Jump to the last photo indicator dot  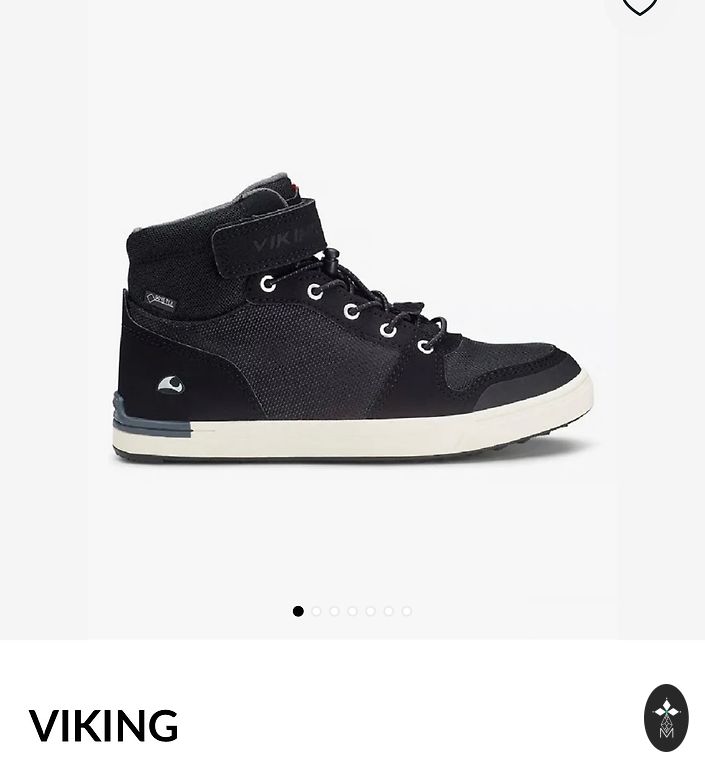click(x=407, y=611)
